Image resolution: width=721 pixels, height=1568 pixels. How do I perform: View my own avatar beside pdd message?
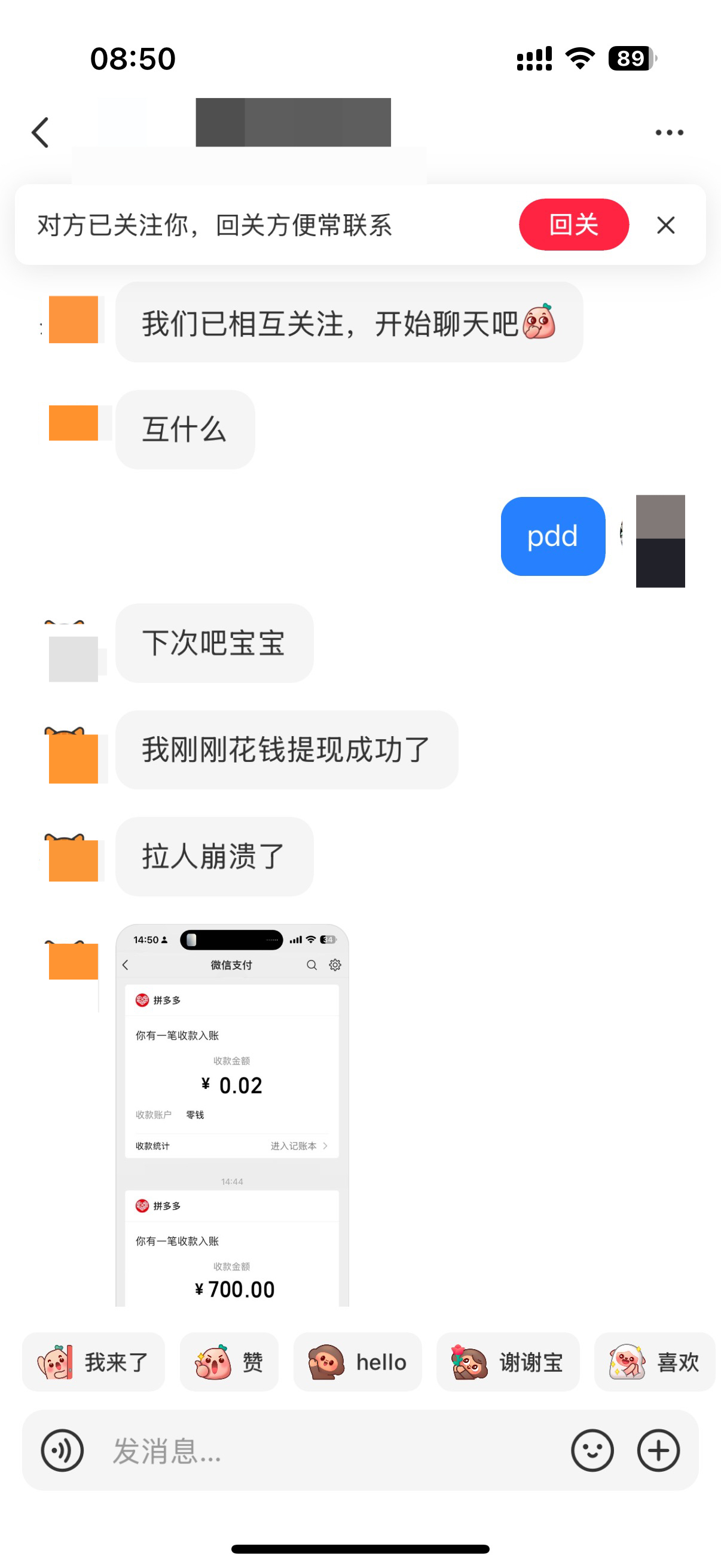click(659, 541)
